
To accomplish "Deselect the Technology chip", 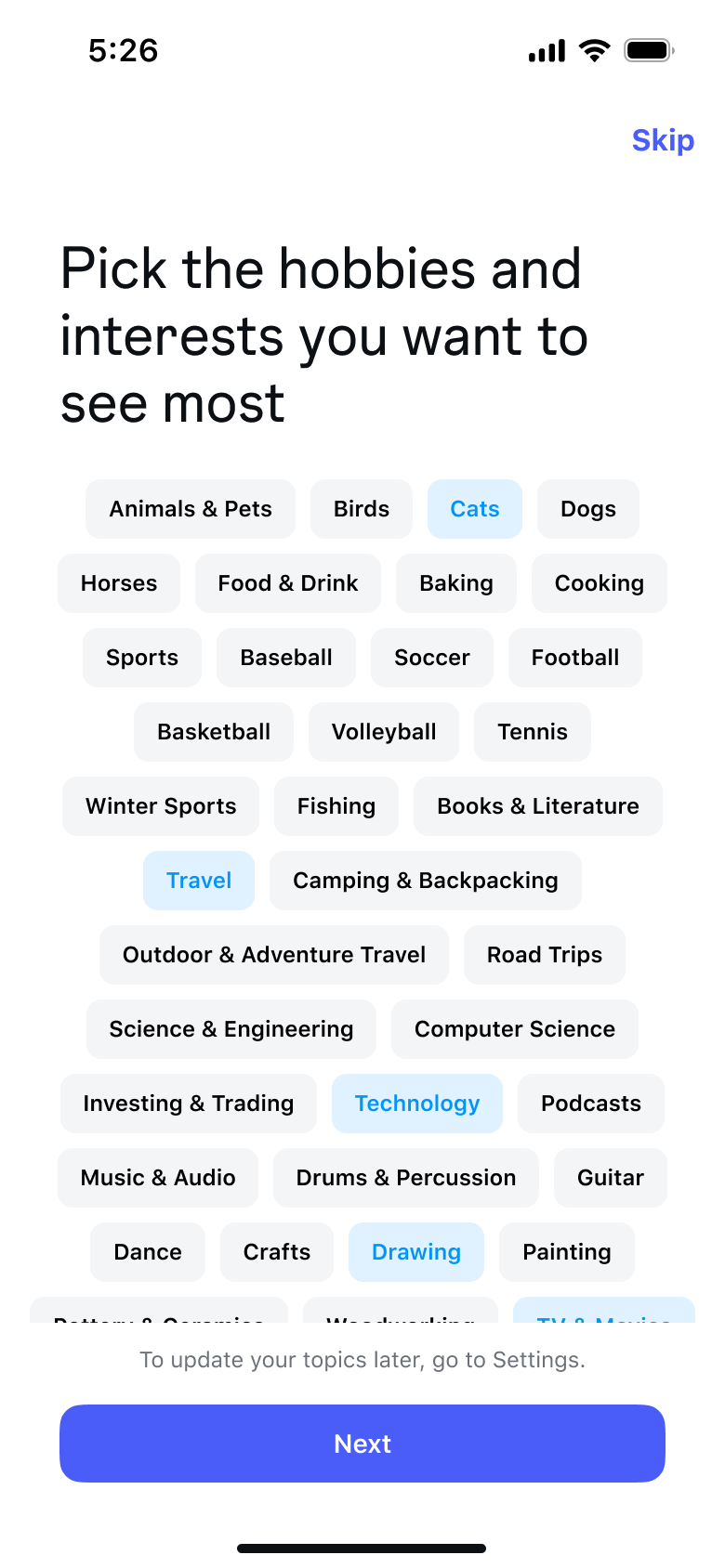I will coord(417,1104).
